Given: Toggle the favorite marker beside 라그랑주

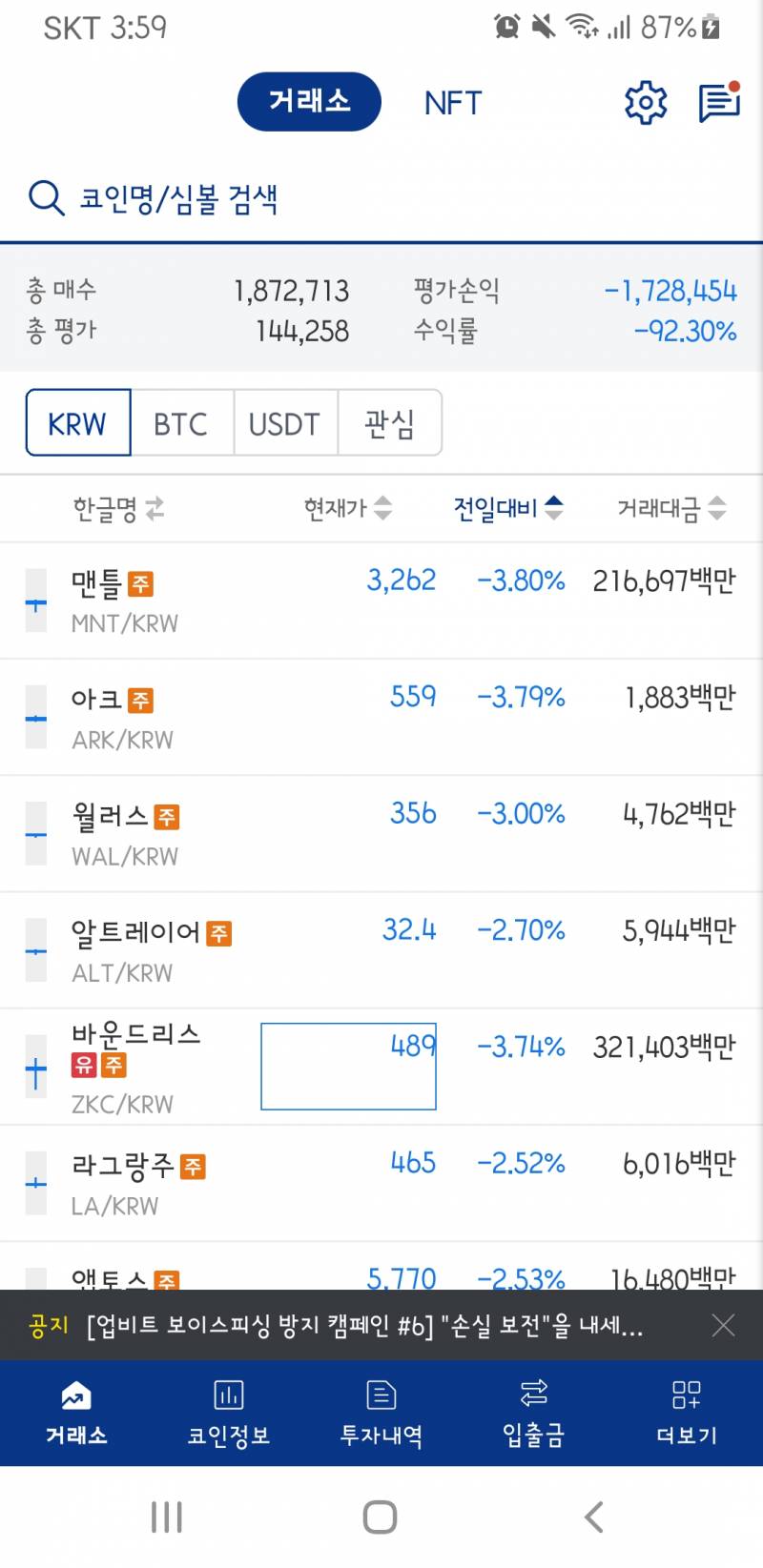Looking at the screenshot, I should [x=35, y=1184].
